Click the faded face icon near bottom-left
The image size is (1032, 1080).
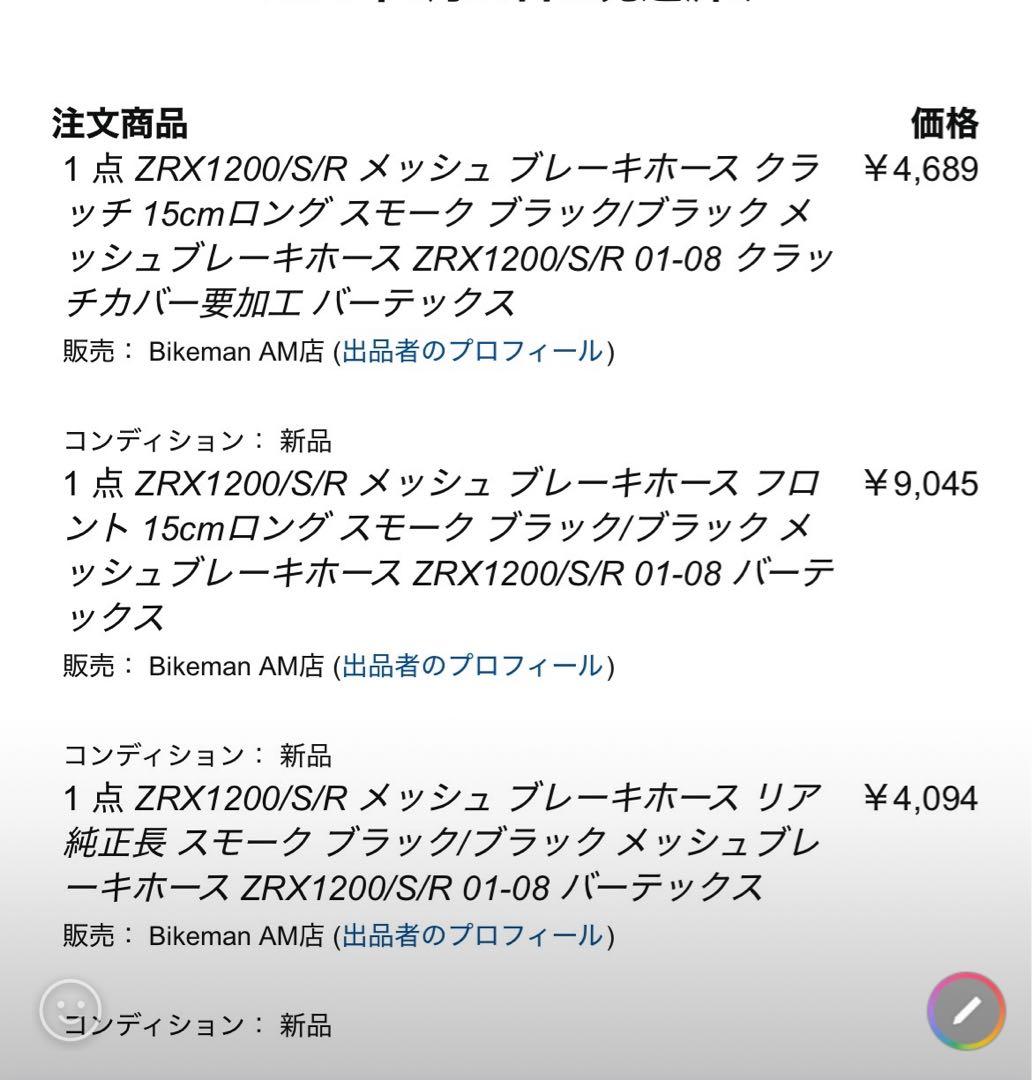click(70, 1010)
